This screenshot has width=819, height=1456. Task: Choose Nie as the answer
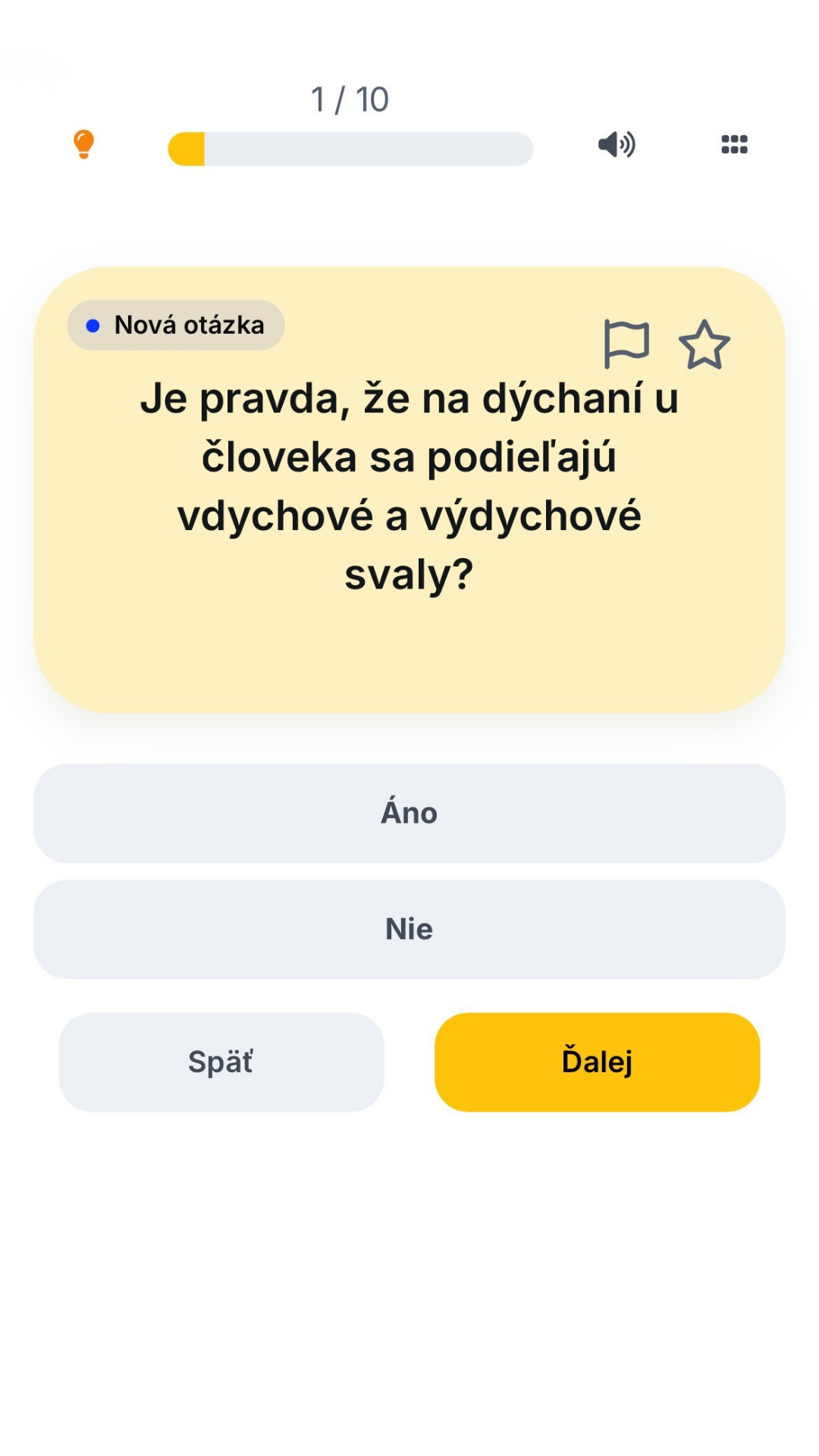(409, 929)
